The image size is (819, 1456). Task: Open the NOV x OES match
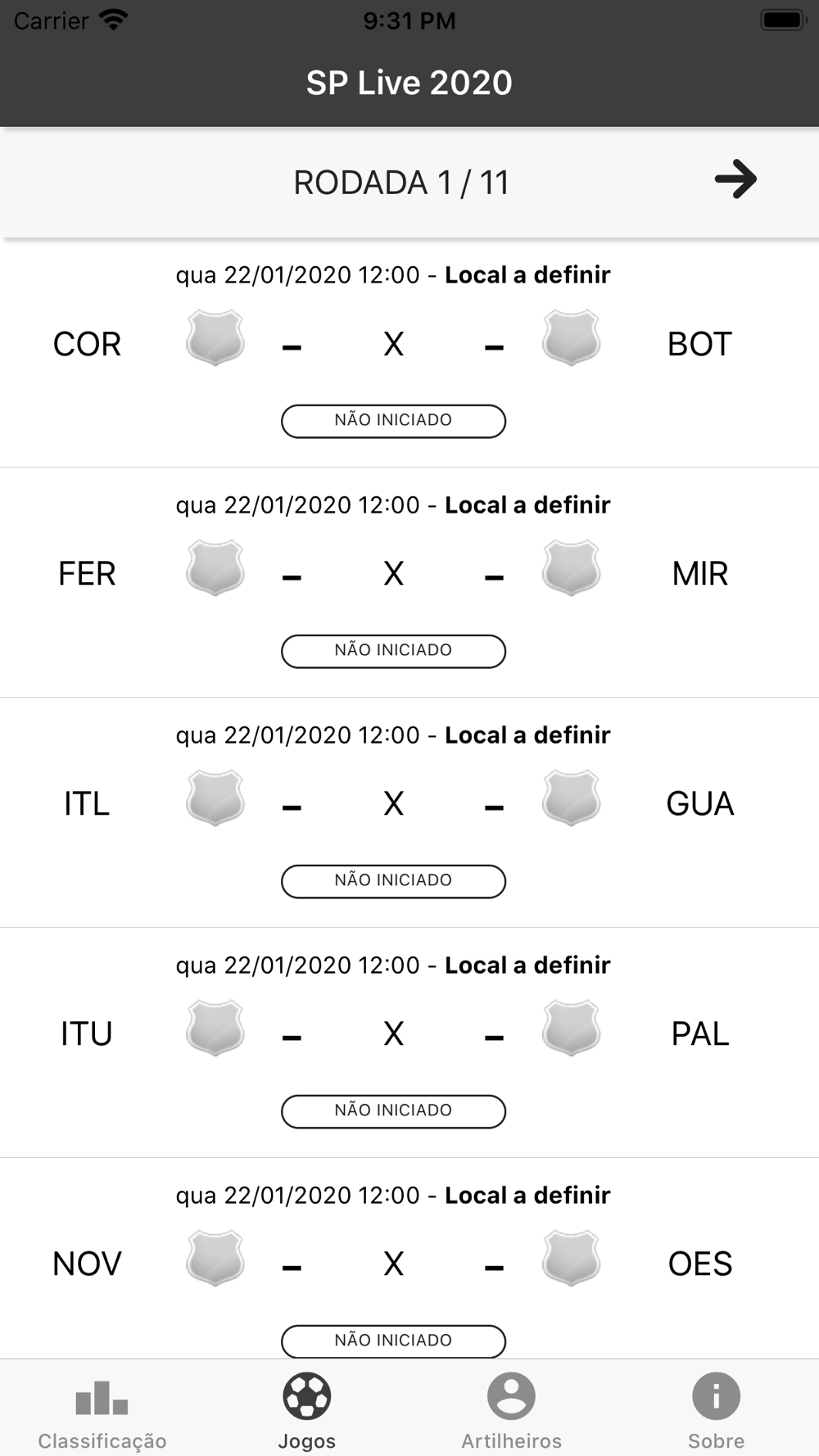pyautogui.click(x=409, y=1259)
